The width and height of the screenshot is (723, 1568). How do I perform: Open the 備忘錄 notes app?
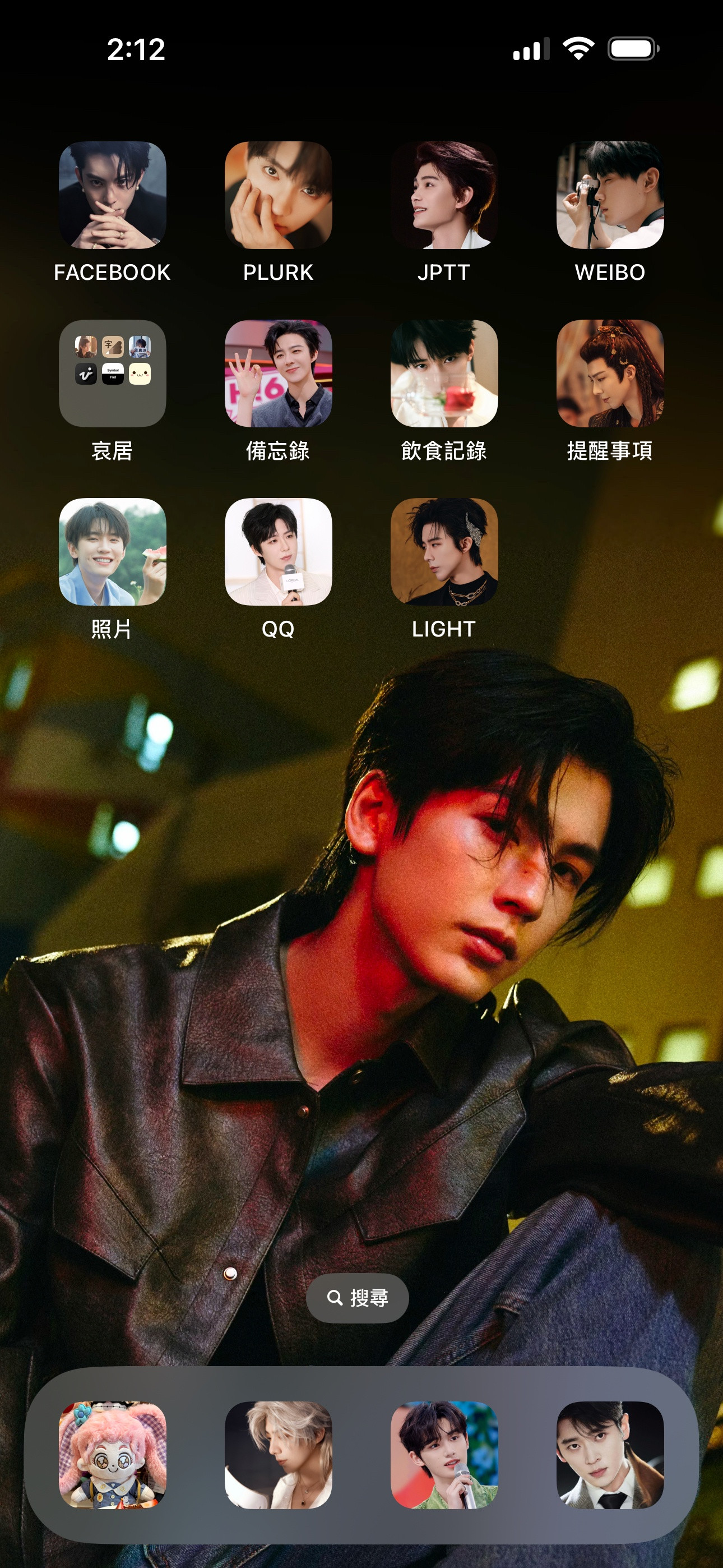[x=278, y=373]
